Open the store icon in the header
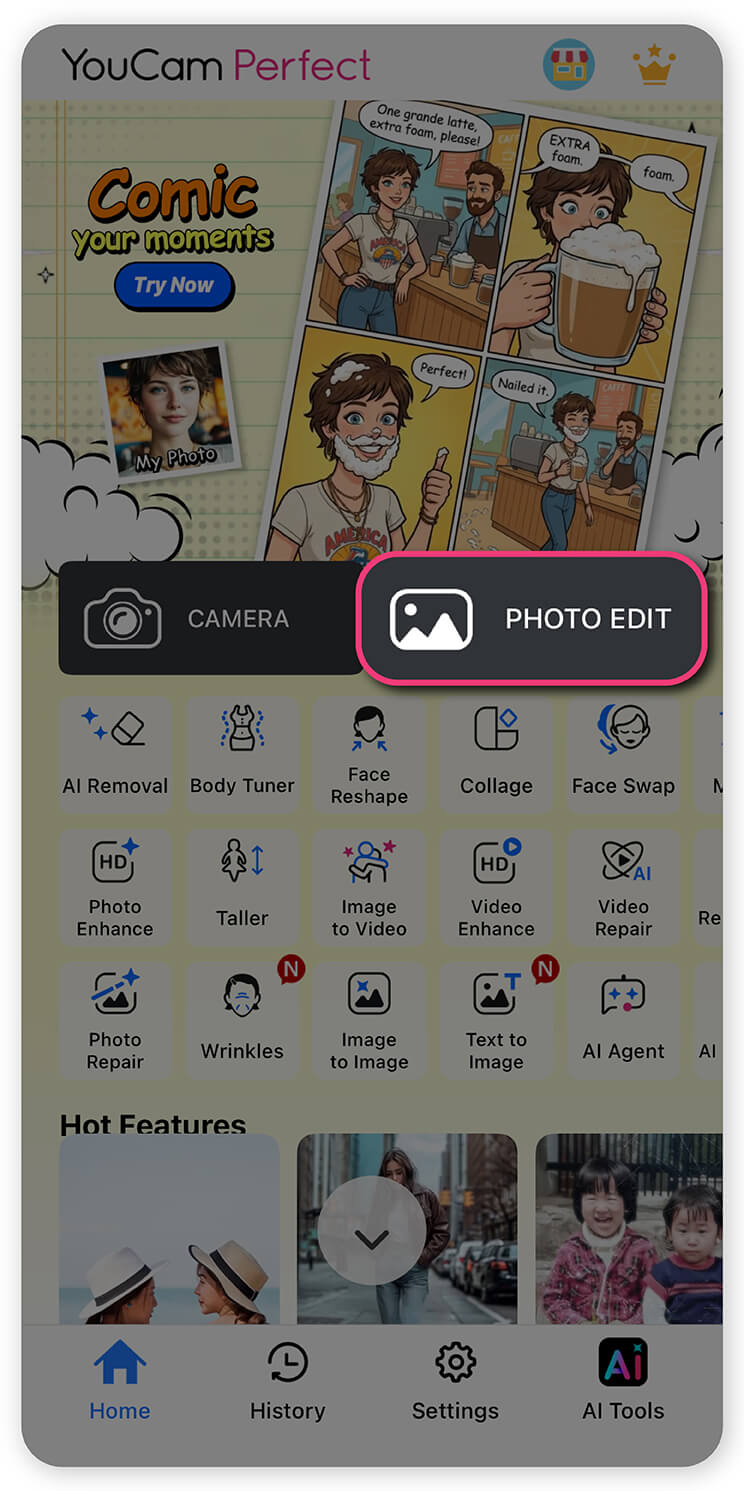 click(x=568, y=66)
